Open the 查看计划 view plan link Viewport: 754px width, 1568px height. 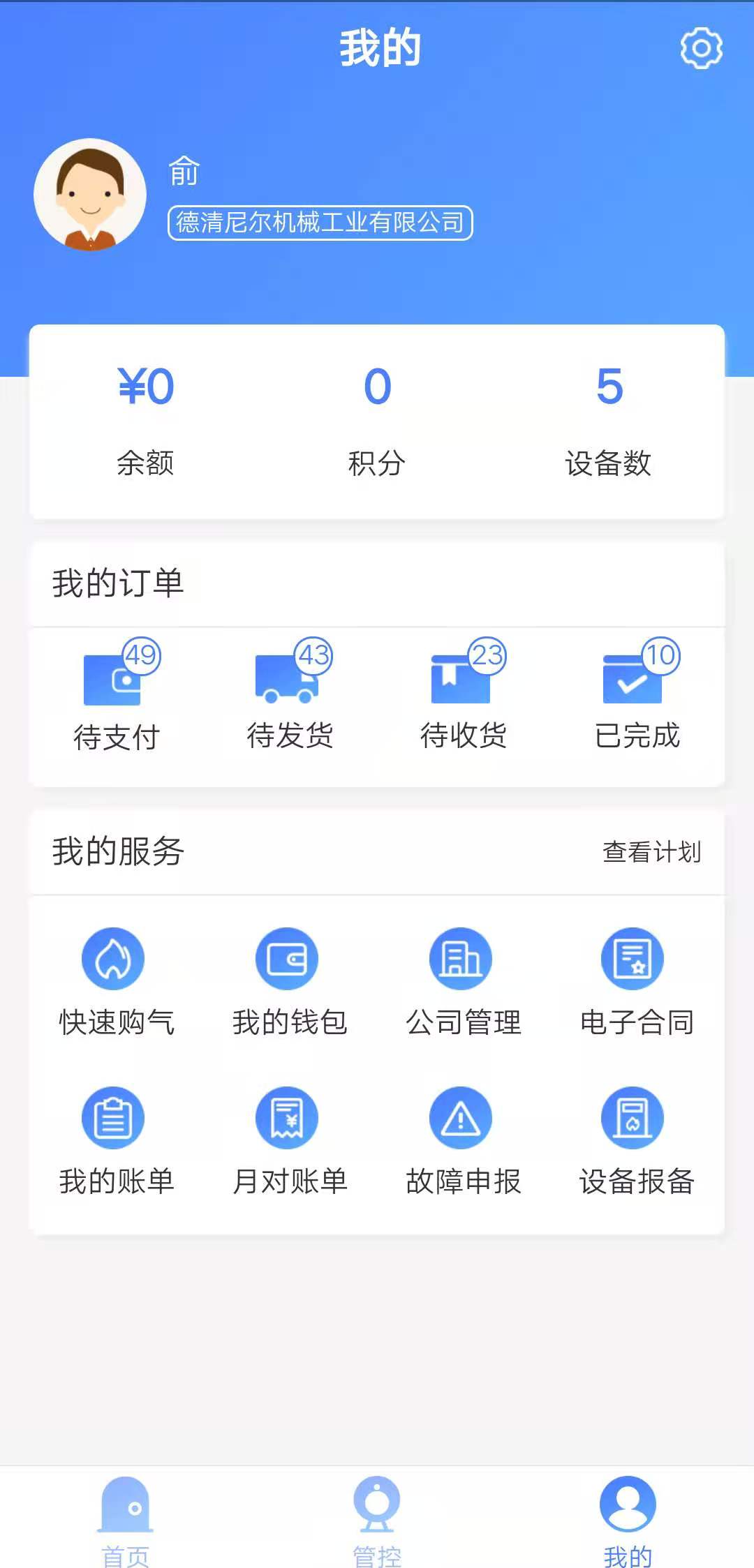(652, 851)
